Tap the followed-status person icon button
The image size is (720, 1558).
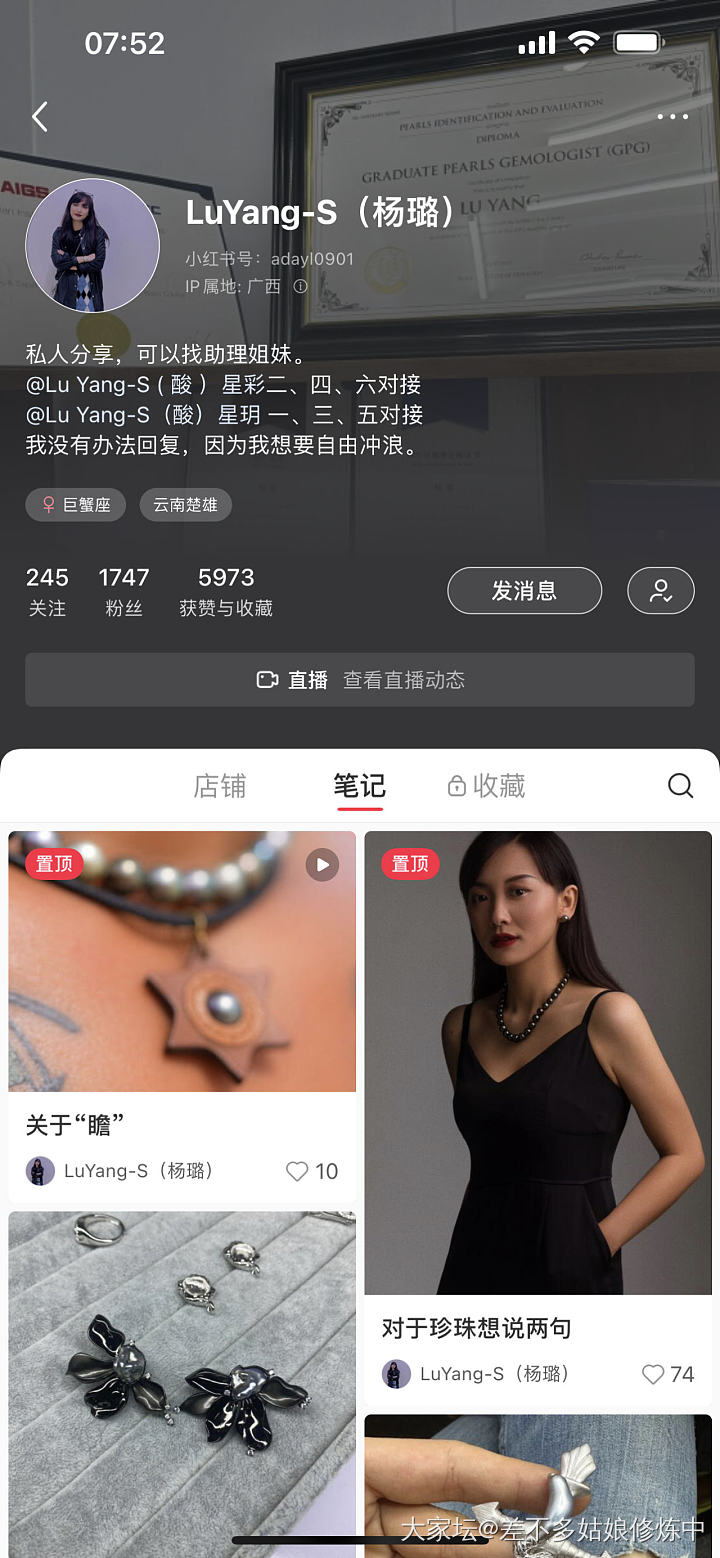[x=660, y=590]
